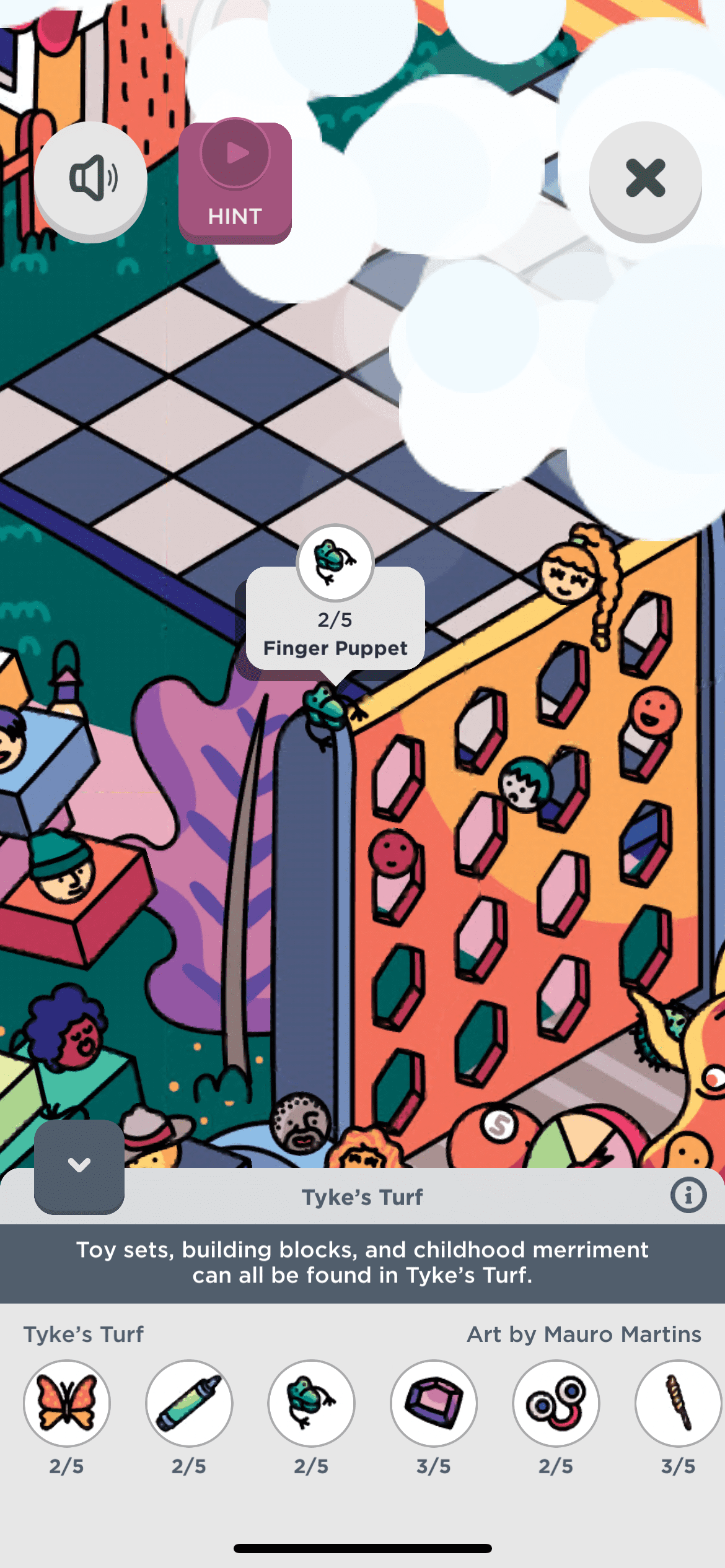
Task: Mute the game sound
Action: pos(91,179)
